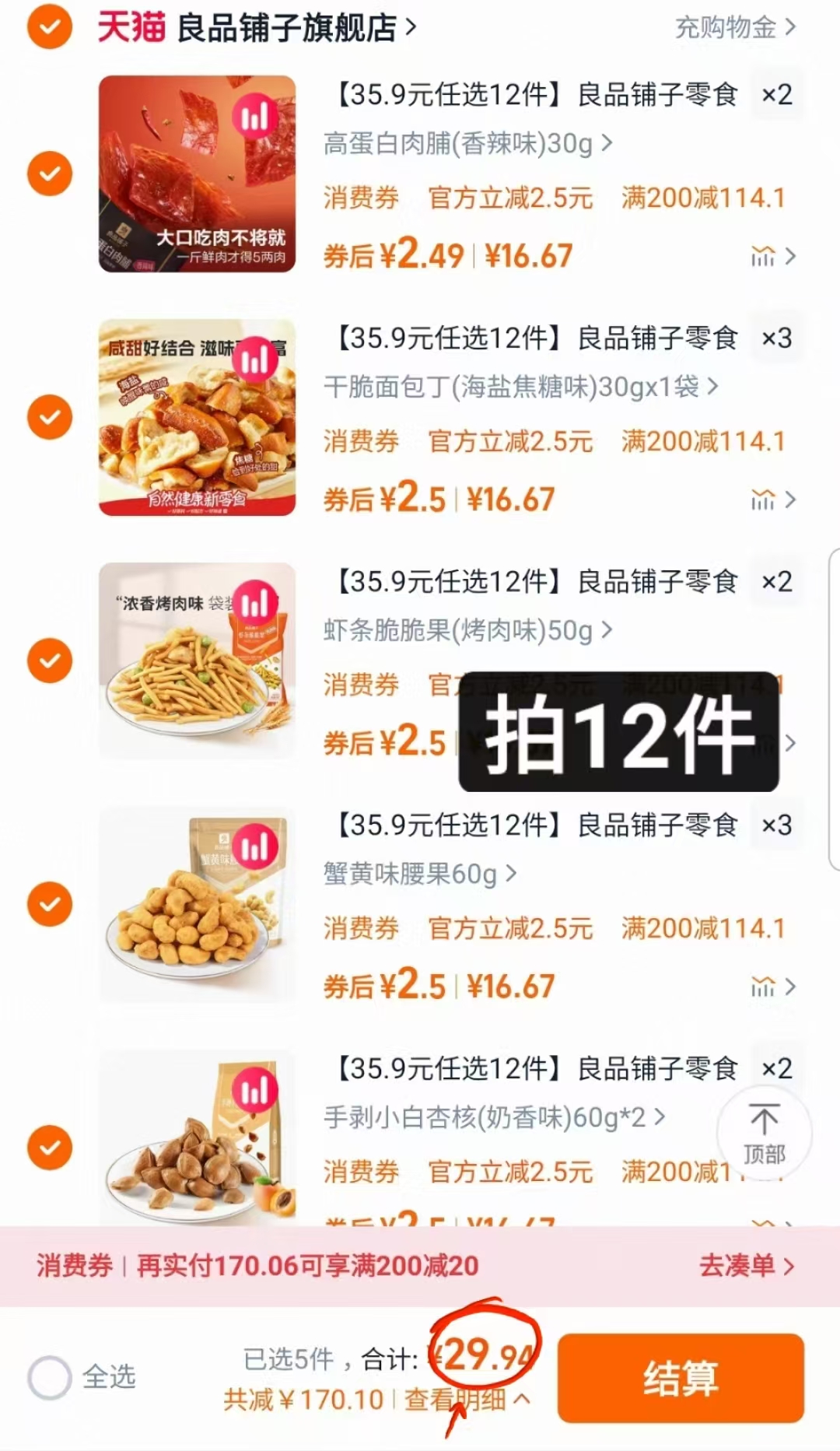840x1451 pixels.
Task: Open 充购物金 top-up link
Action: (x=732, y=24)
